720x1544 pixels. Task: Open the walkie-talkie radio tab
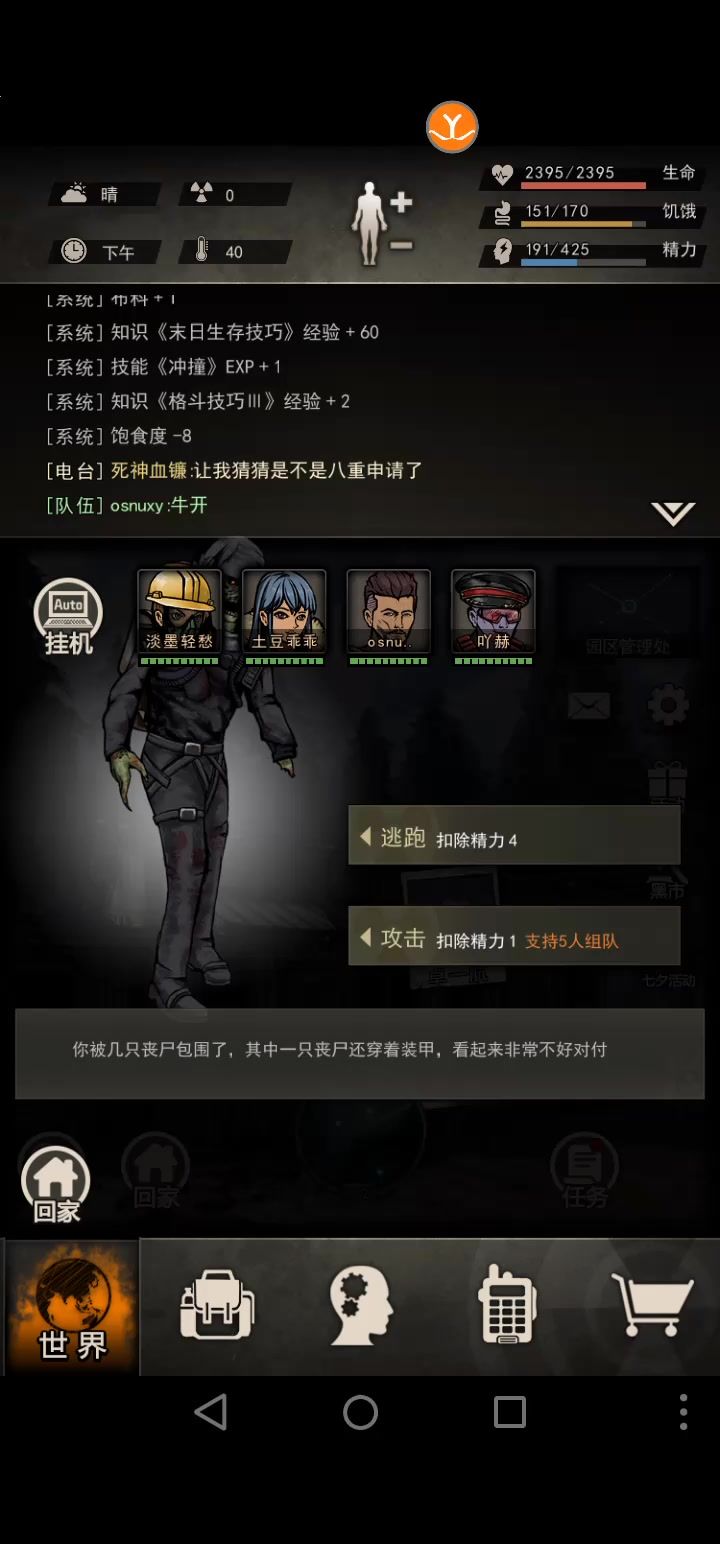click(x=506, y=1304)
